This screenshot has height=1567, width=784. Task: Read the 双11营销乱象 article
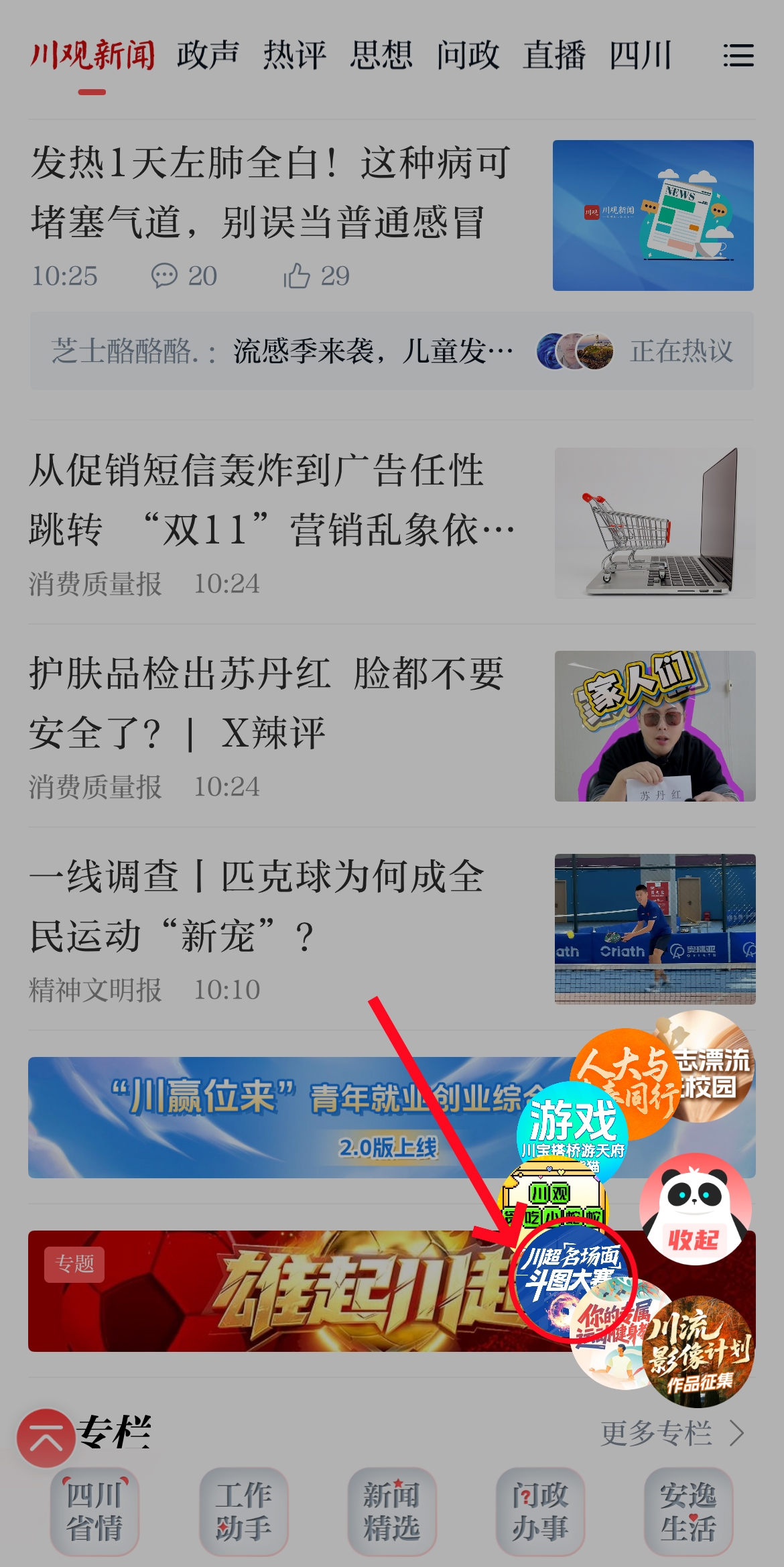pos(271,500)
